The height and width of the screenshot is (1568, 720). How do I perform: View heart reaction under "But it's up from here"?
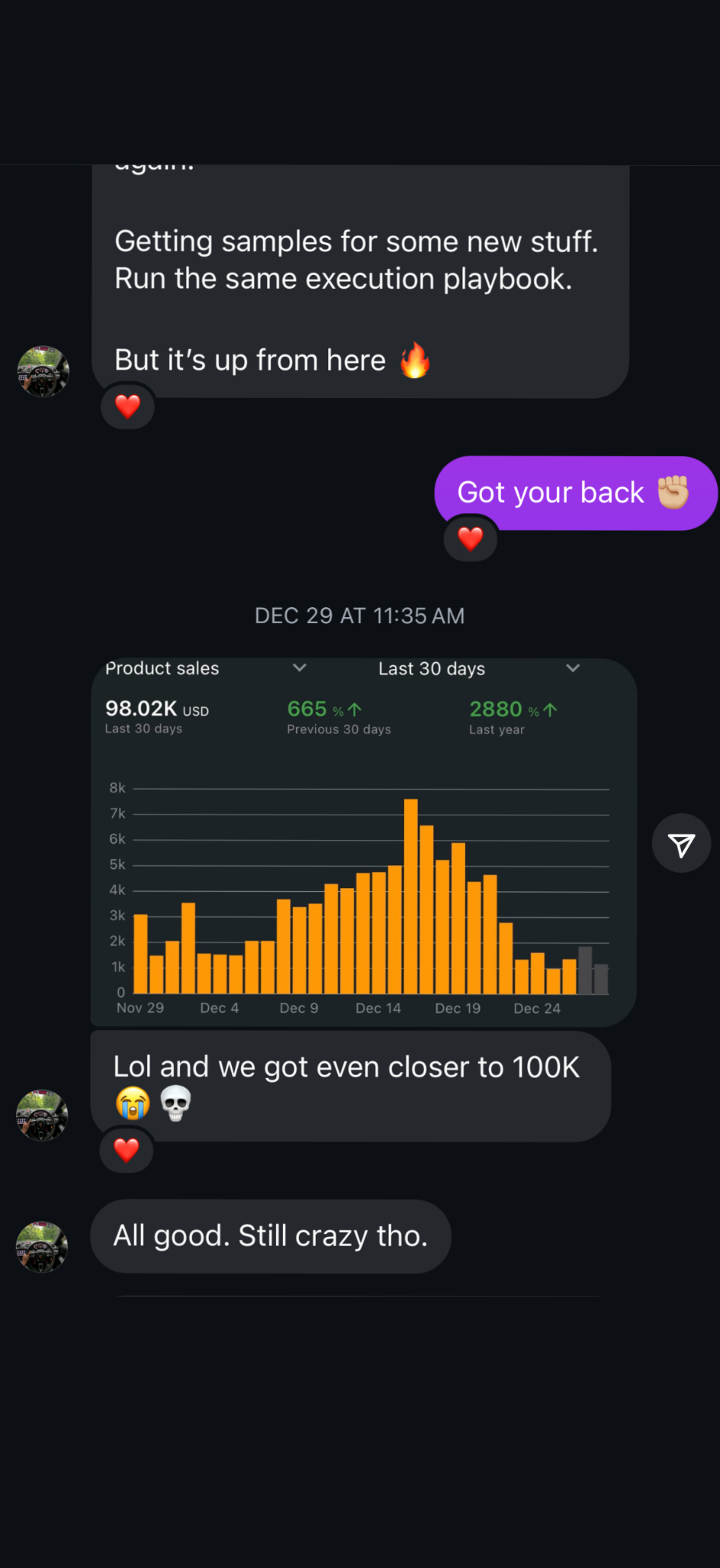pyautogui.click(x=128, y=407)
